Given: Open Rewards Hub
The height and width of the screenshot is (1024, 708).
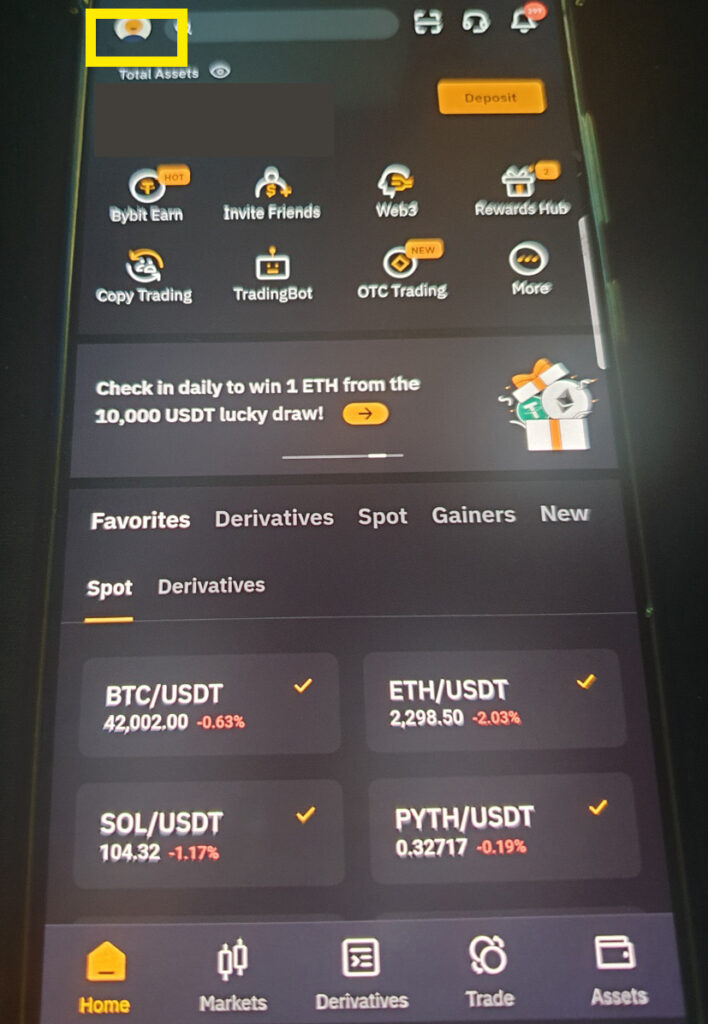Looking at the screenshot, I should 521,192.
